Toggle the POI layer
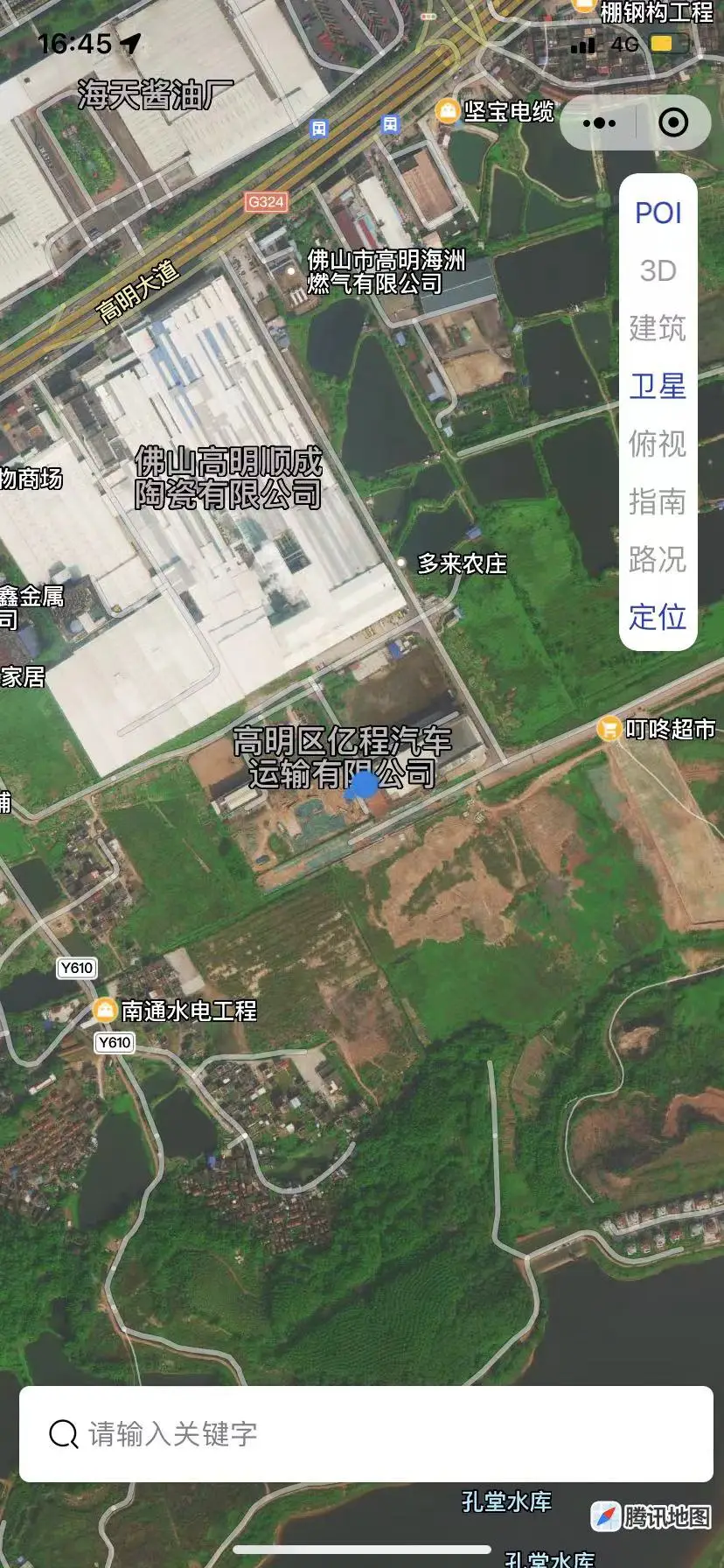 tap(658, 213)
